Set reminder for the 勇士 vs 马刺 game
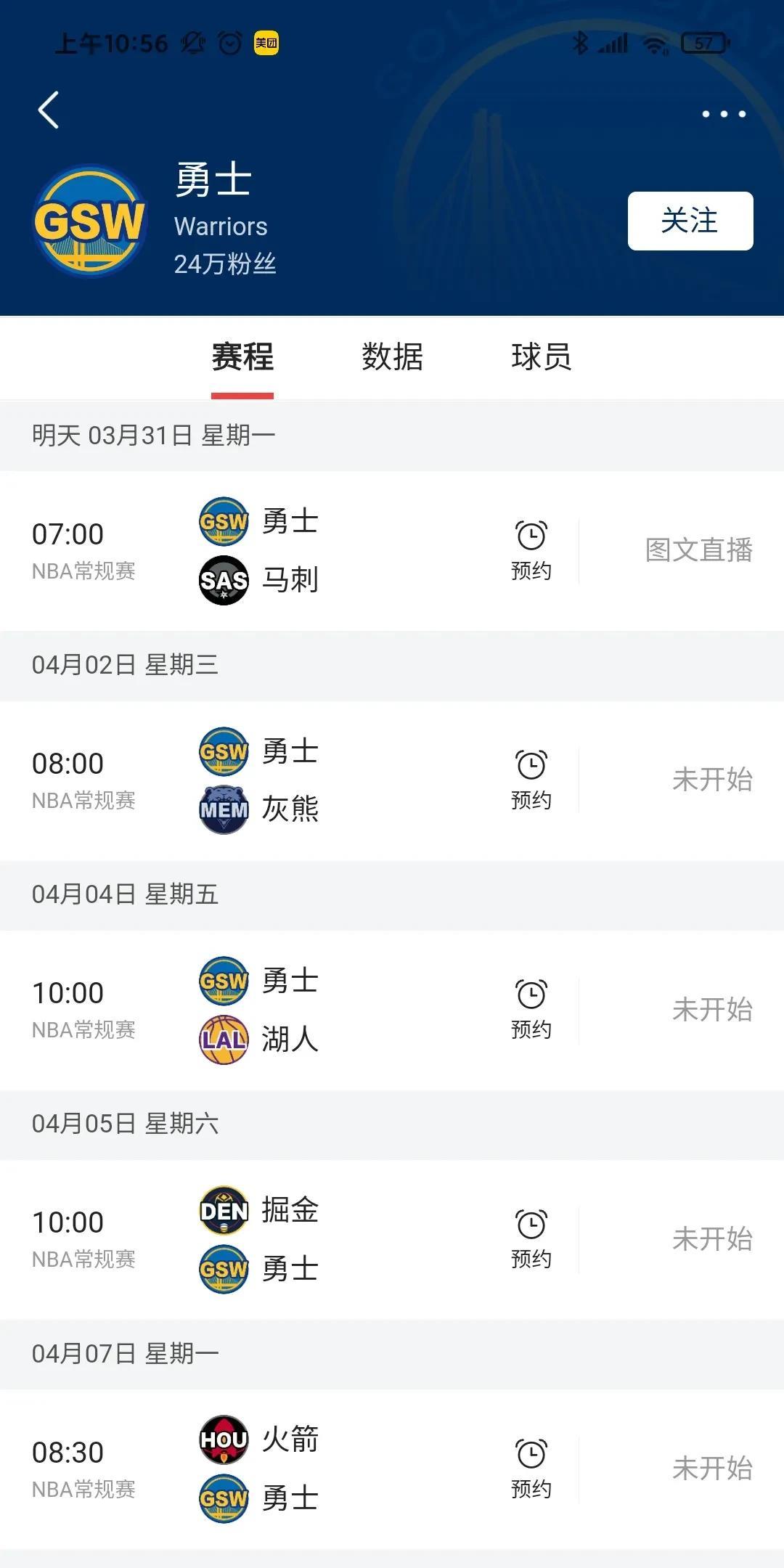784x1568 pixels. click(531, 551)
